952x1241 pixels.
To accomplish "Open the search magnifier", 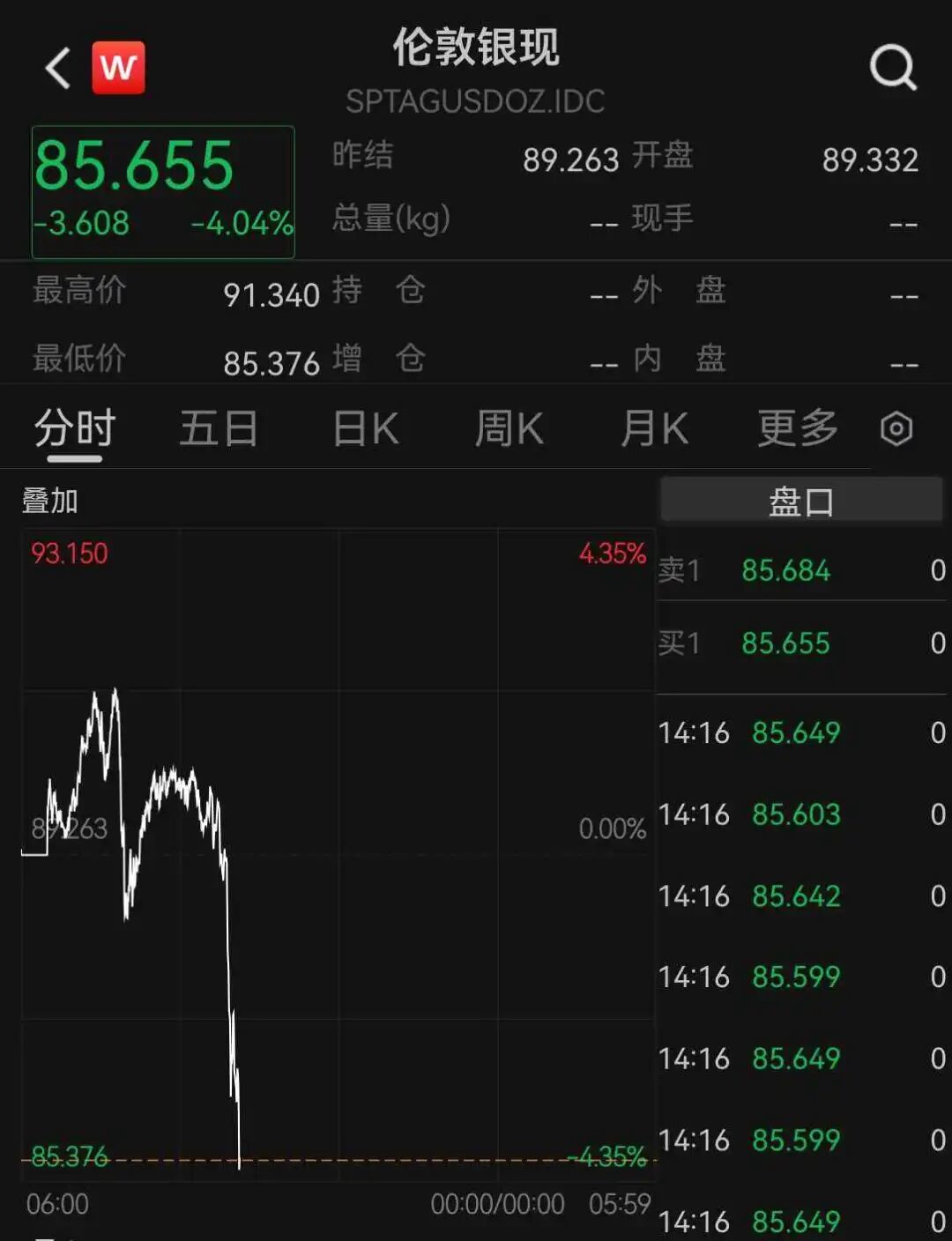I will (x=893, y=68).
